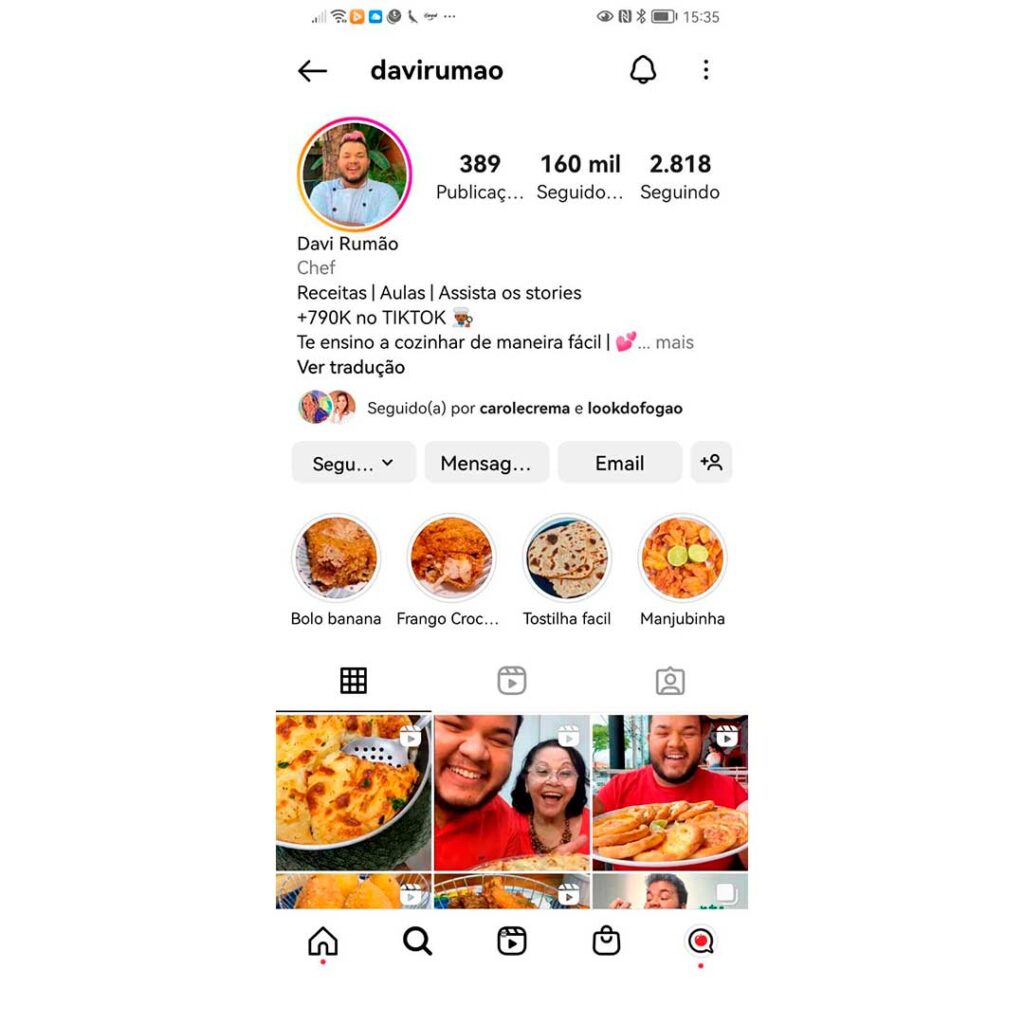This screenshot has height=1024, width=1024.
Task: View the 'Tostilha facil' highlight
Action: pyautogui.click(x=567, y=558)
